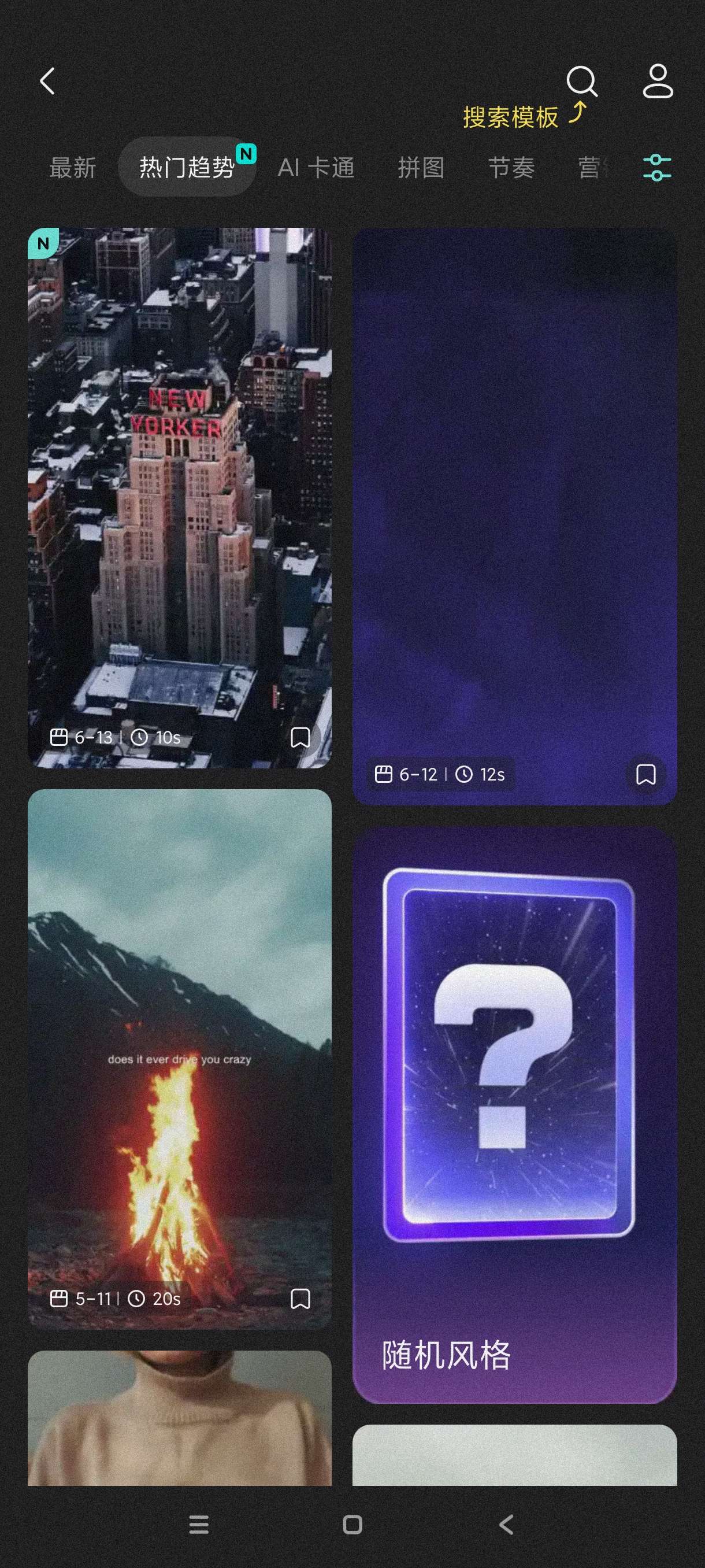Switch to the AI 卡通 tab
The height and width of the screenshot is (1568, 705).
pyautogui.click(x=316, y=168)
